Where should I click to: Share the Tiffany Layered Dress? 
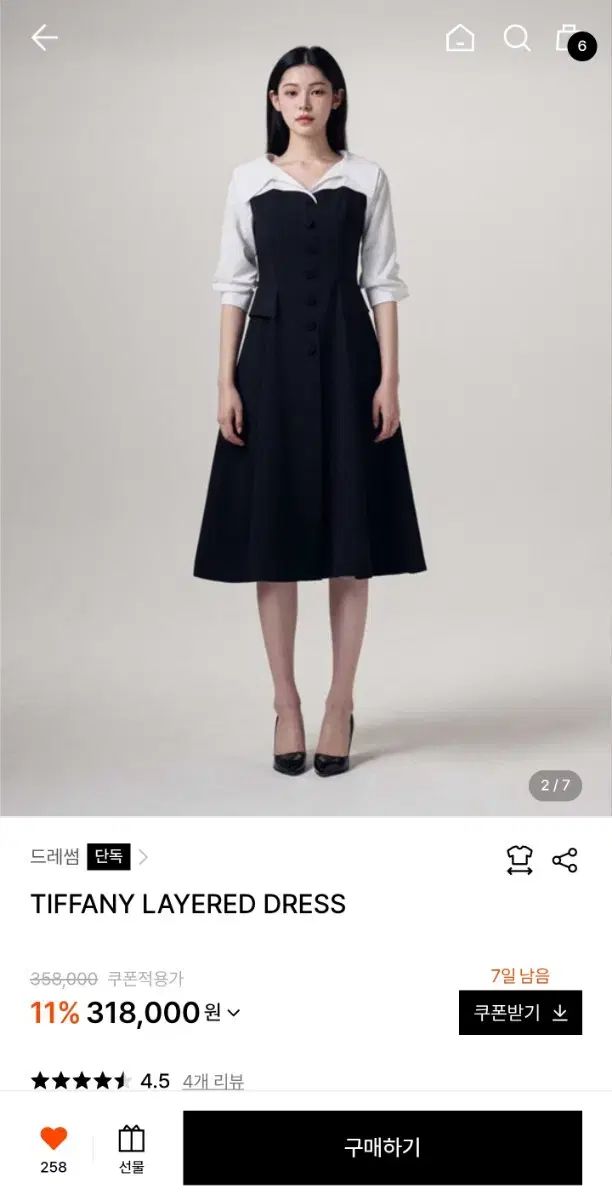pyautogui.click(x=565, y=860)
